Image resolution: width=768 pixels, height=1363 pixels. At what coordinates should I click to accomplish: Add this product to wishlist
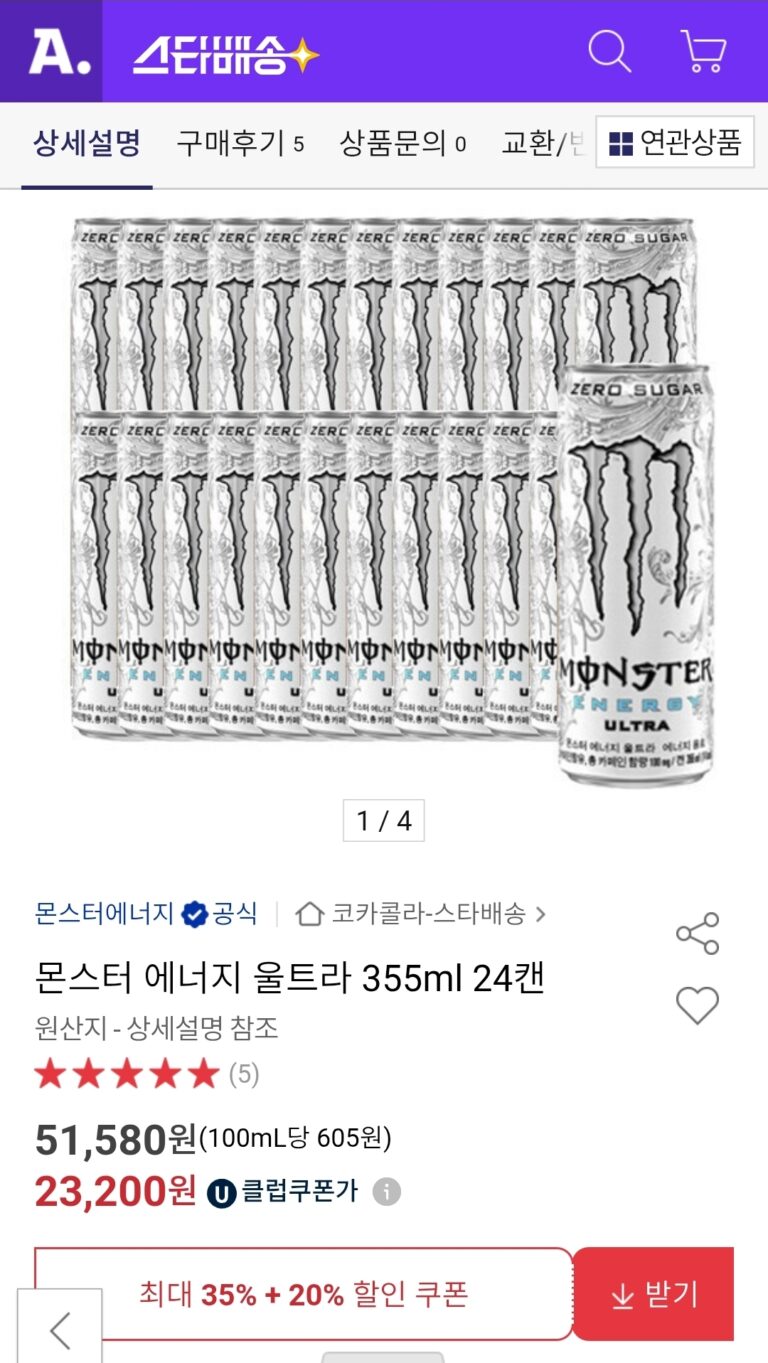(697, 1005)
